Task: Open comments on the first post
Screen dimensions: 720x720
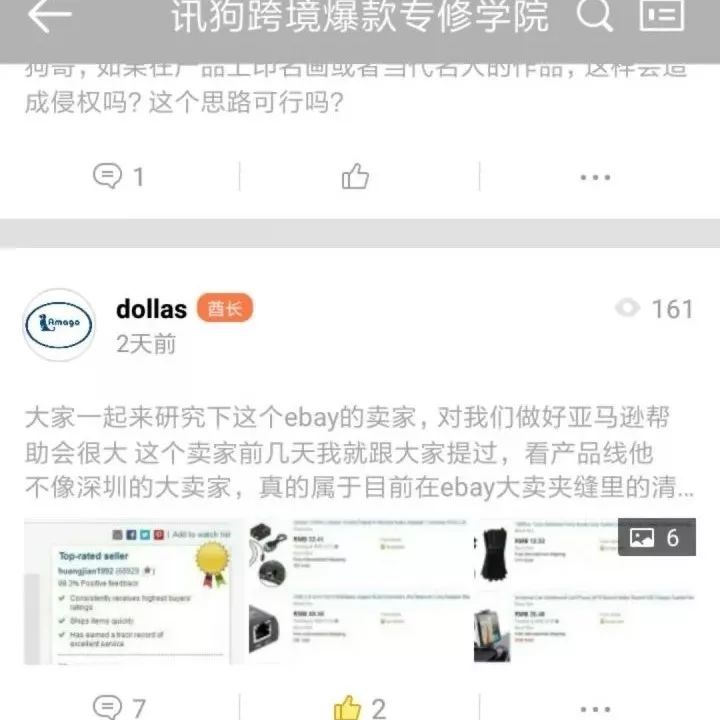Action: point(119,177)
